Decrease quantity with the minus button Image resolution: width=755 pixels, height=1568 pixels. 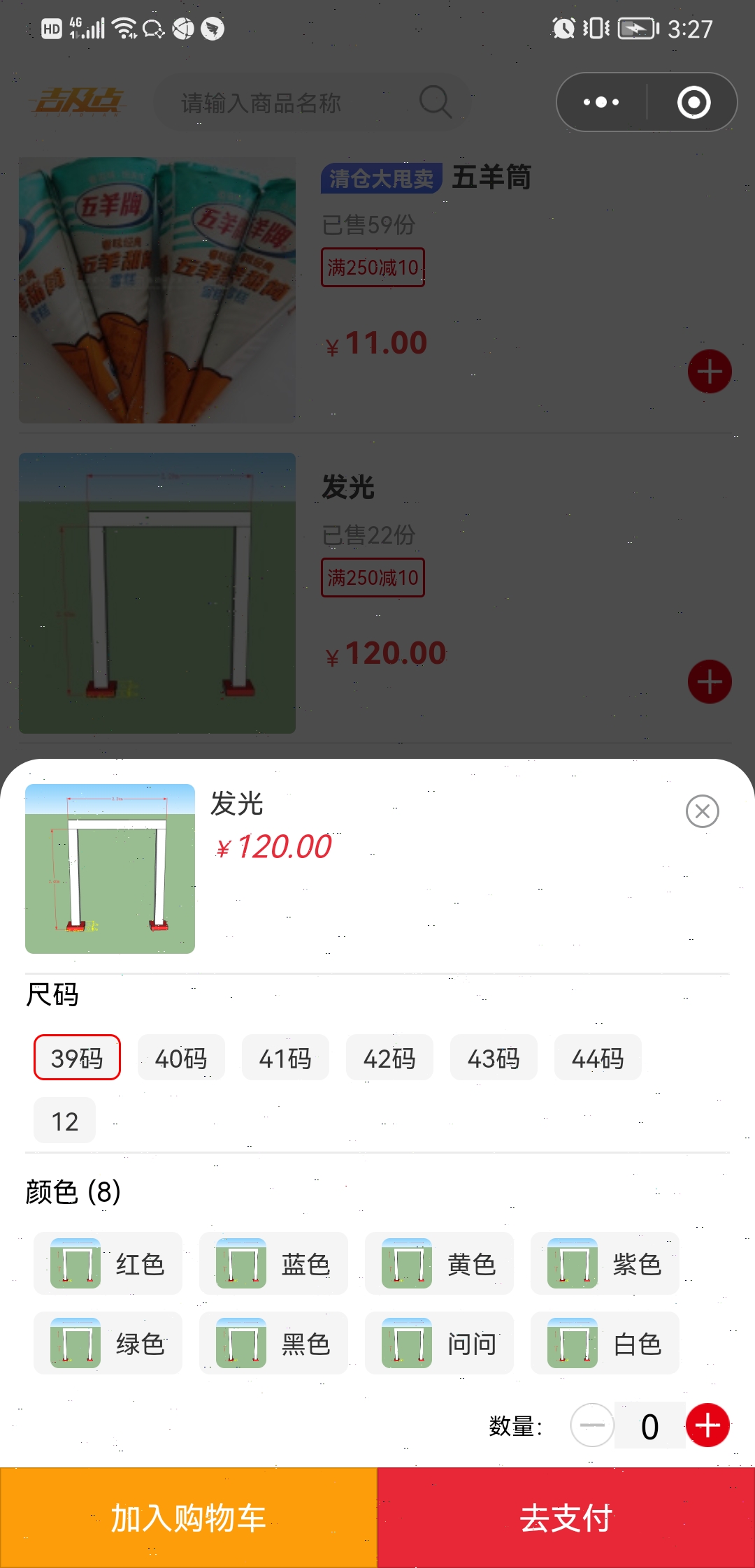point(592,1425)
